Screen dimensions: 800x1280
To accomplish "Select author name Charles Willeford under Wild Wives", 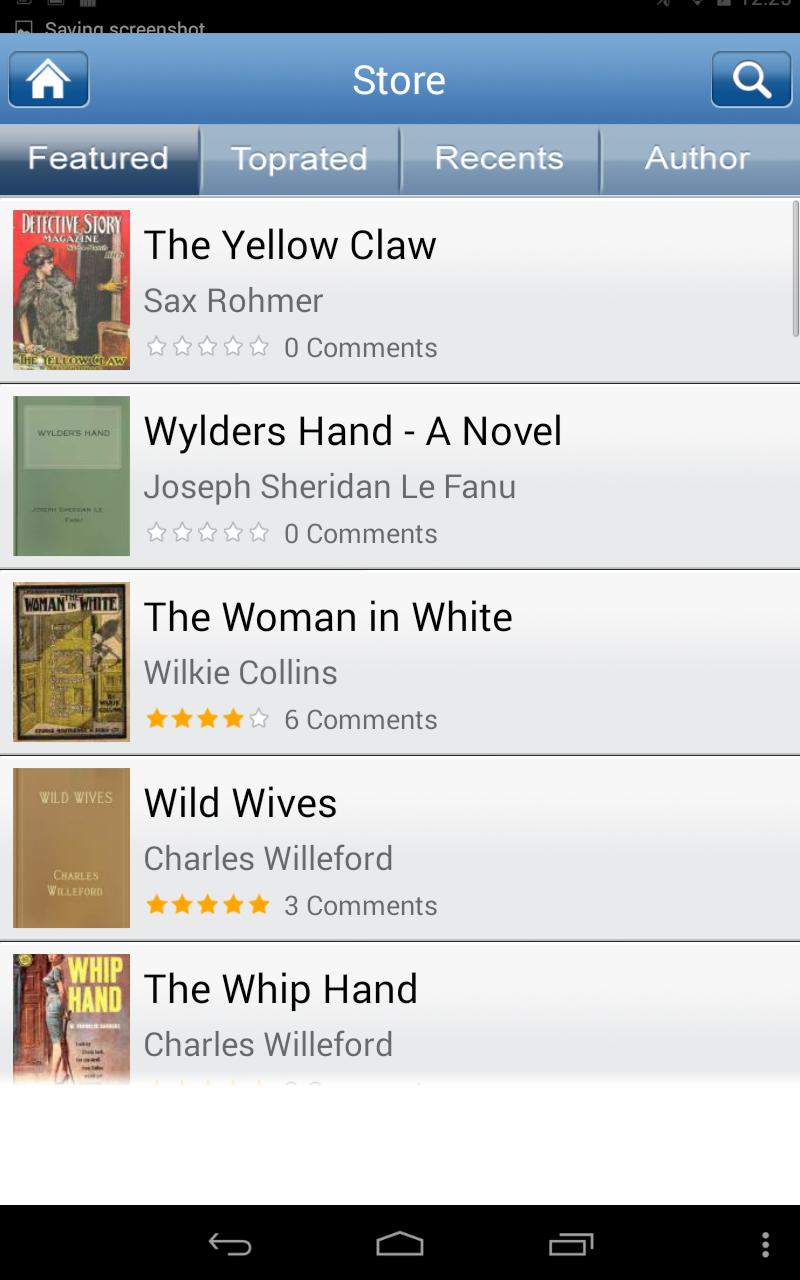I will (268, 858).
